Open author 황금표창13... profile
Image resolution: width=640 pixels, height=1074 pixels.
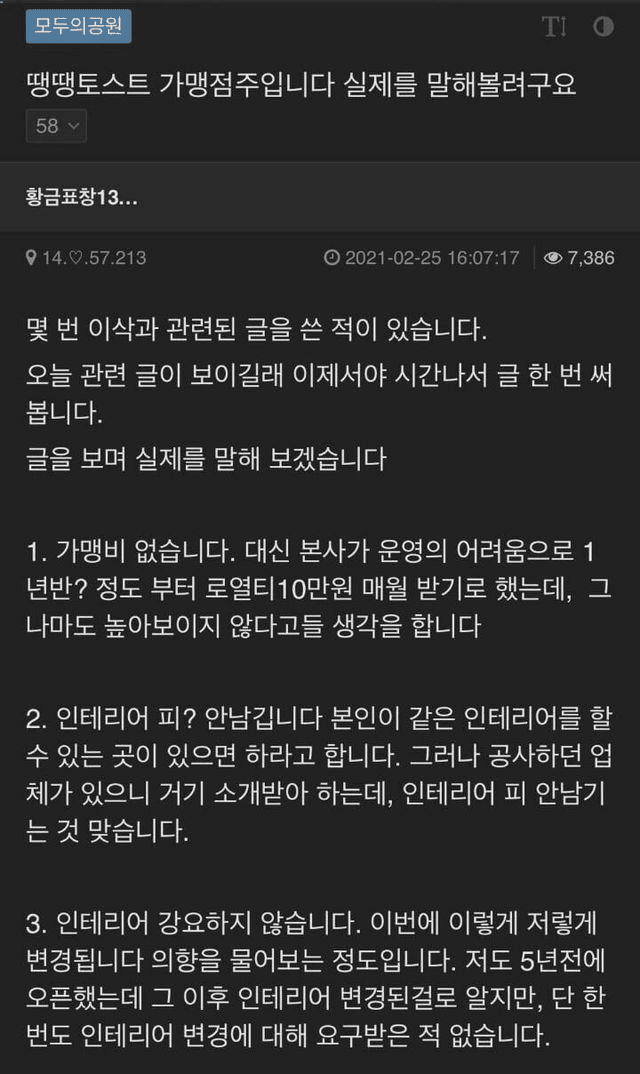click(x=82, y=196)
